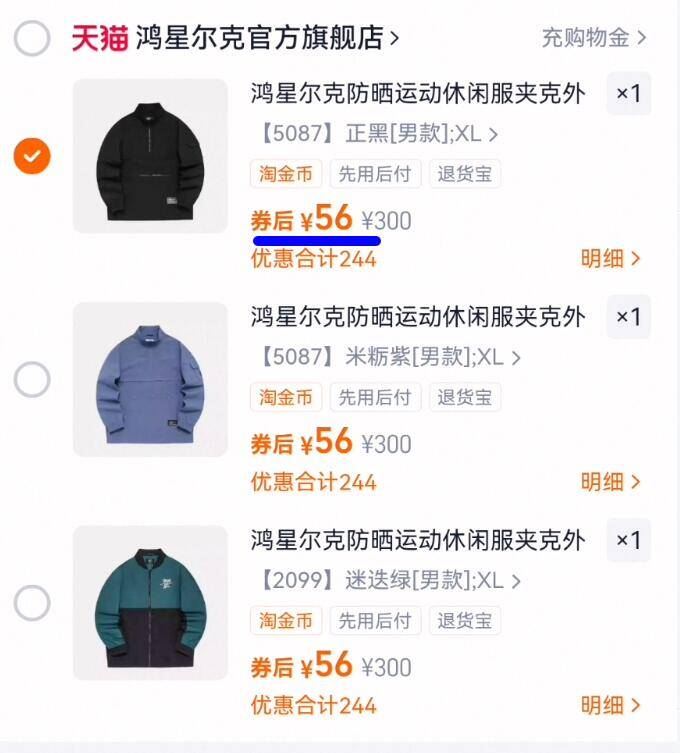Viewport: 680px width, 753px height.
Task: Select all items from 鸿星尔克官方旗舰店
Action: point(32,39)
